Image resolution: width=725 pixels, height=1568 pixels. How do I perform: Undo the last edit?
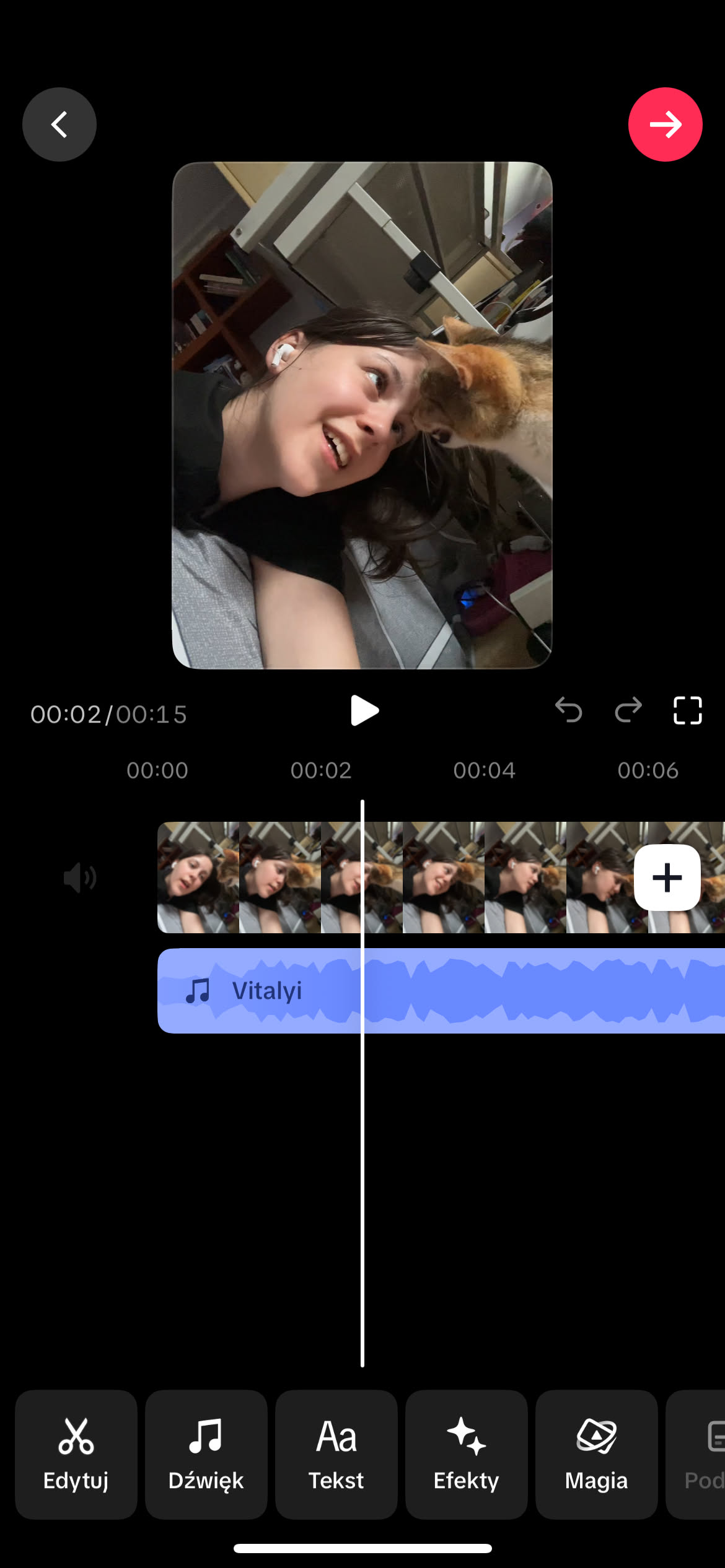tap(568, 710)
